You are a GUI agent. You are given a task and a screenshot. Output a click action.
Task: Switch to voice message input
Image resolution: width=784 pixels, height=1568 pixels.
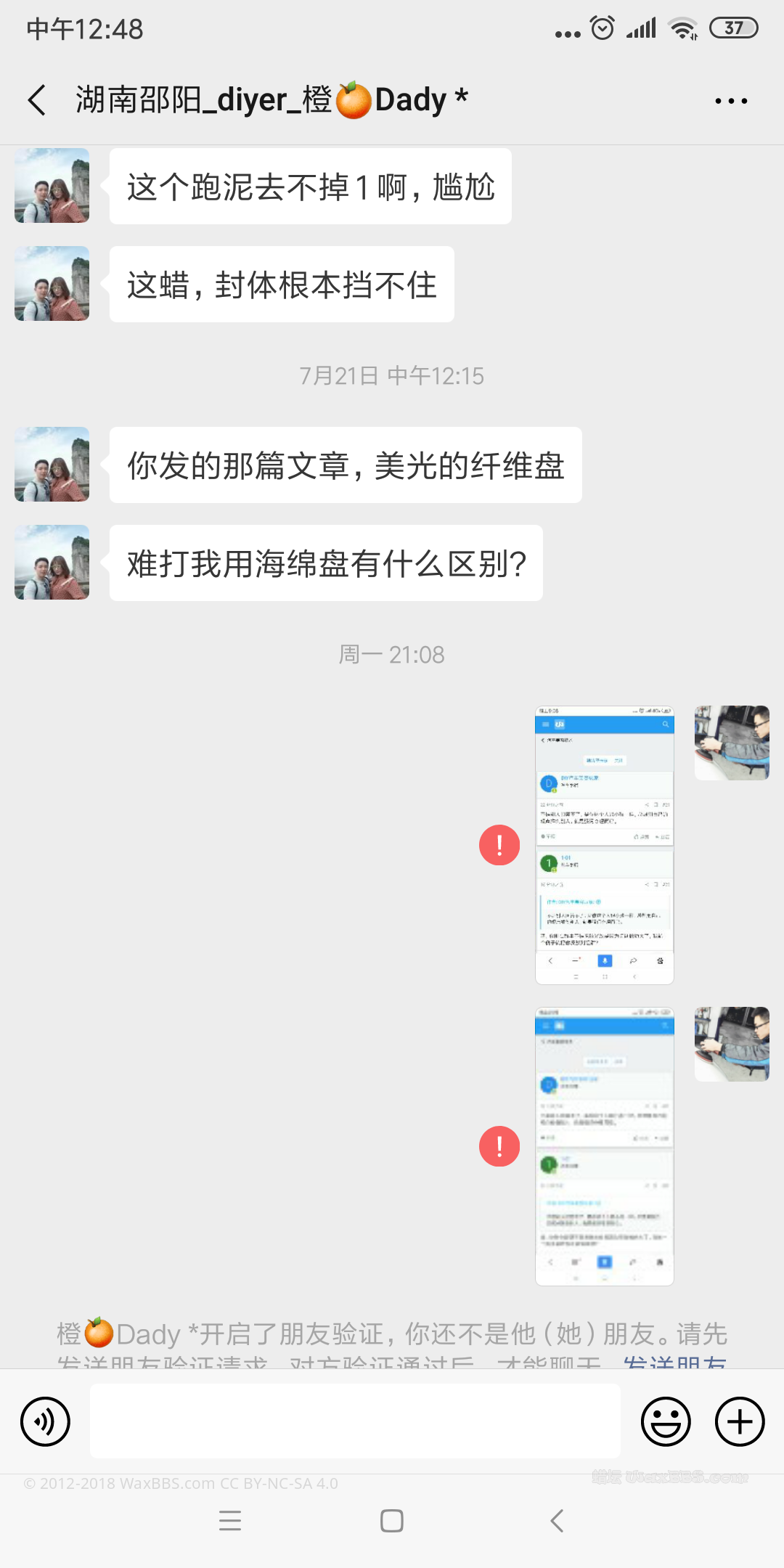pos(46,1421)
